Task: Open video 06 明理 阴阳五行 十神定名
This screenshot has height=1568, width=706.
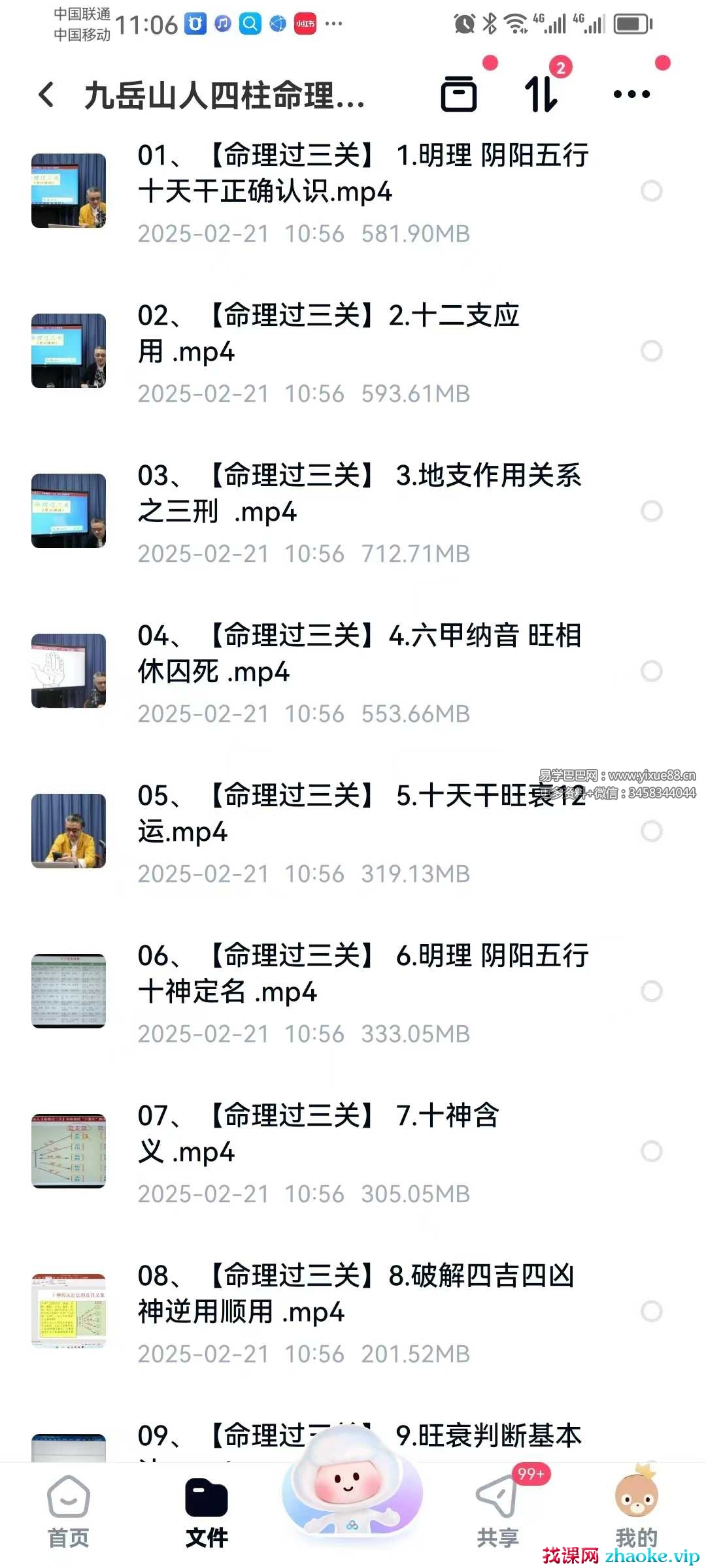Action: click(x=362, y=973)
